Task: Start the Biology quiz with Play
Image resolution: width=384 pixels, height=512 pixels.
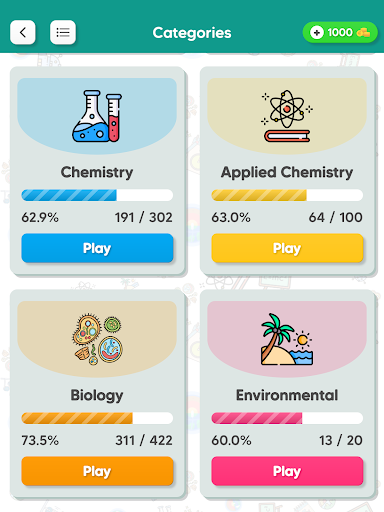Action: tap(97, 471)
